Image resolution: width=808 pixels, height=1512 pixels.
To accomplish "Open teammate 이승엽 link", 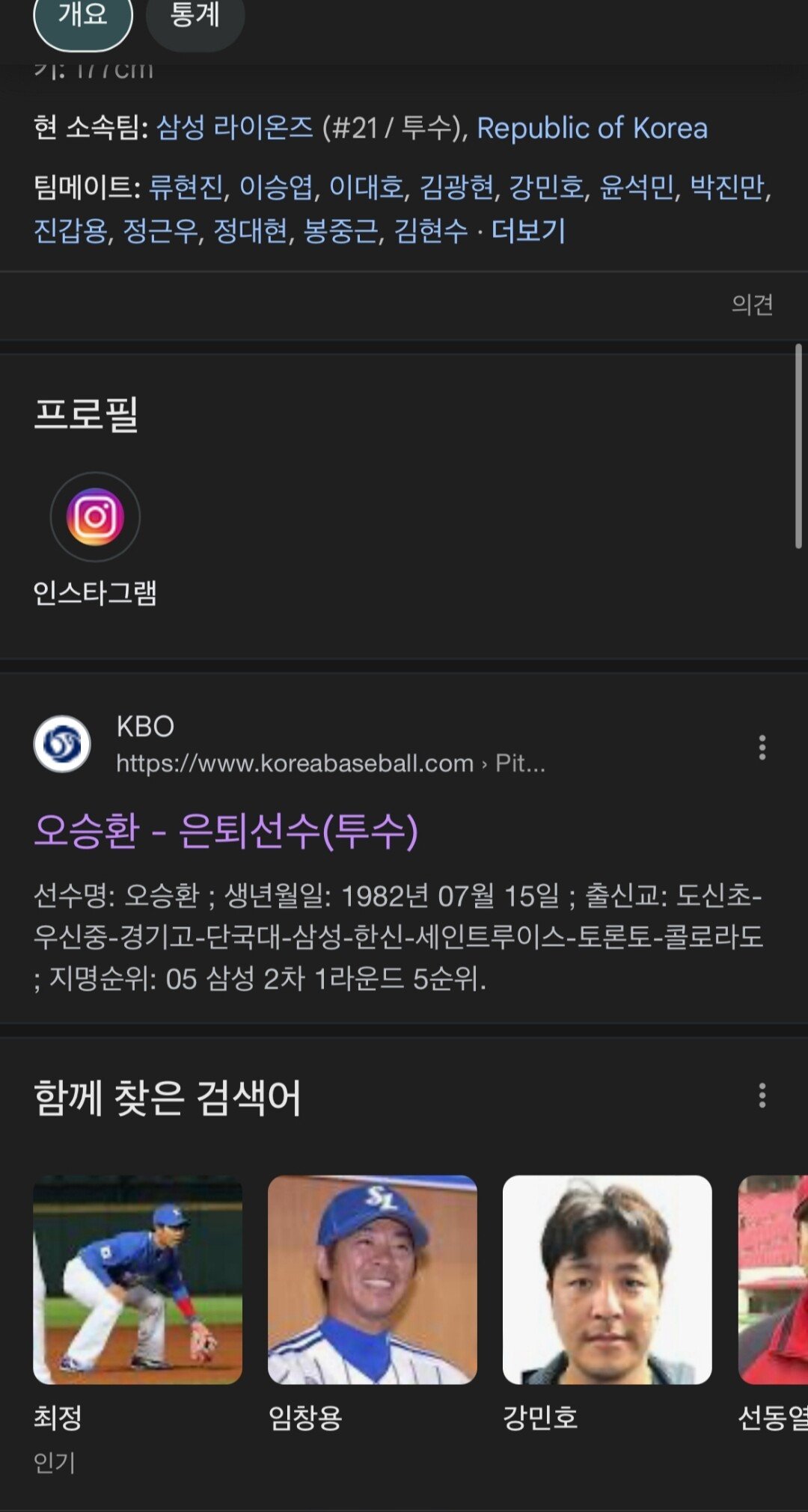I will [x=275, y=187].
